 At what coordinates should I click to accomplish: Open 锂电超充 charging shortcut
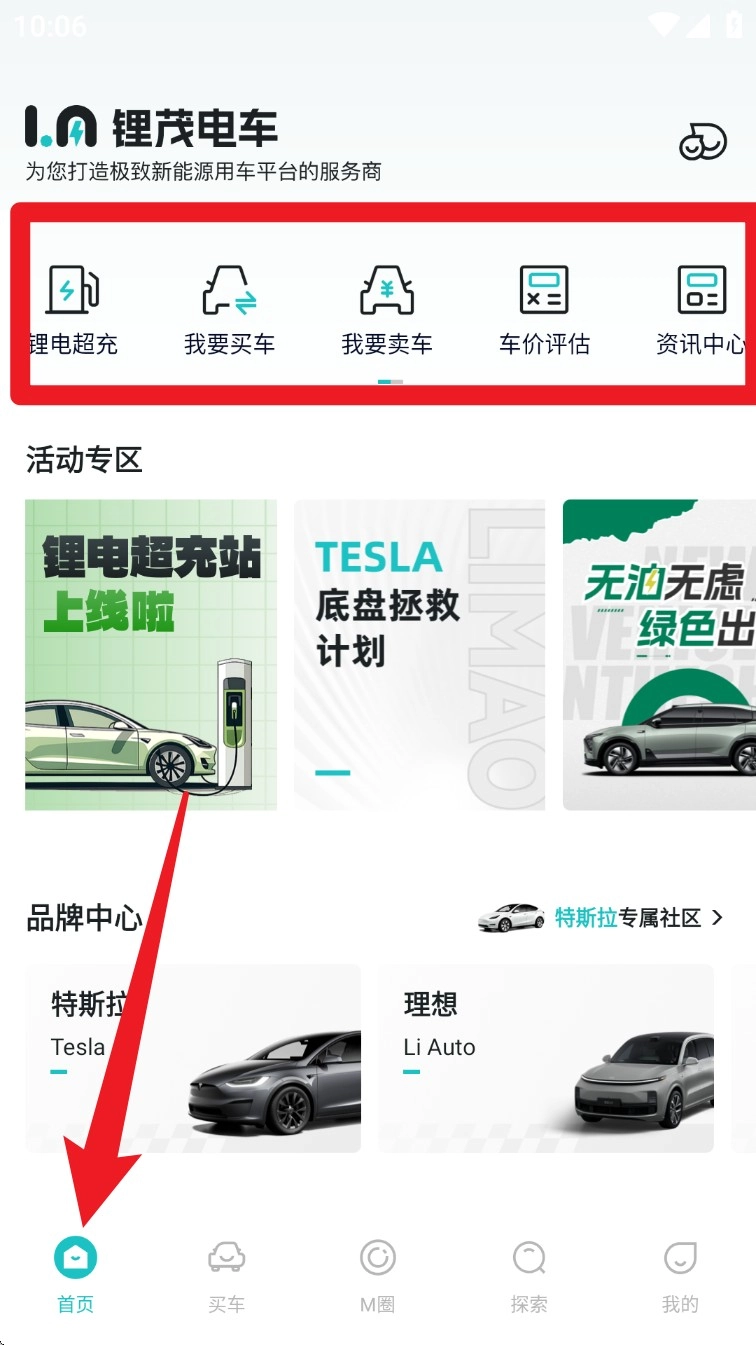tap(73, 309)
